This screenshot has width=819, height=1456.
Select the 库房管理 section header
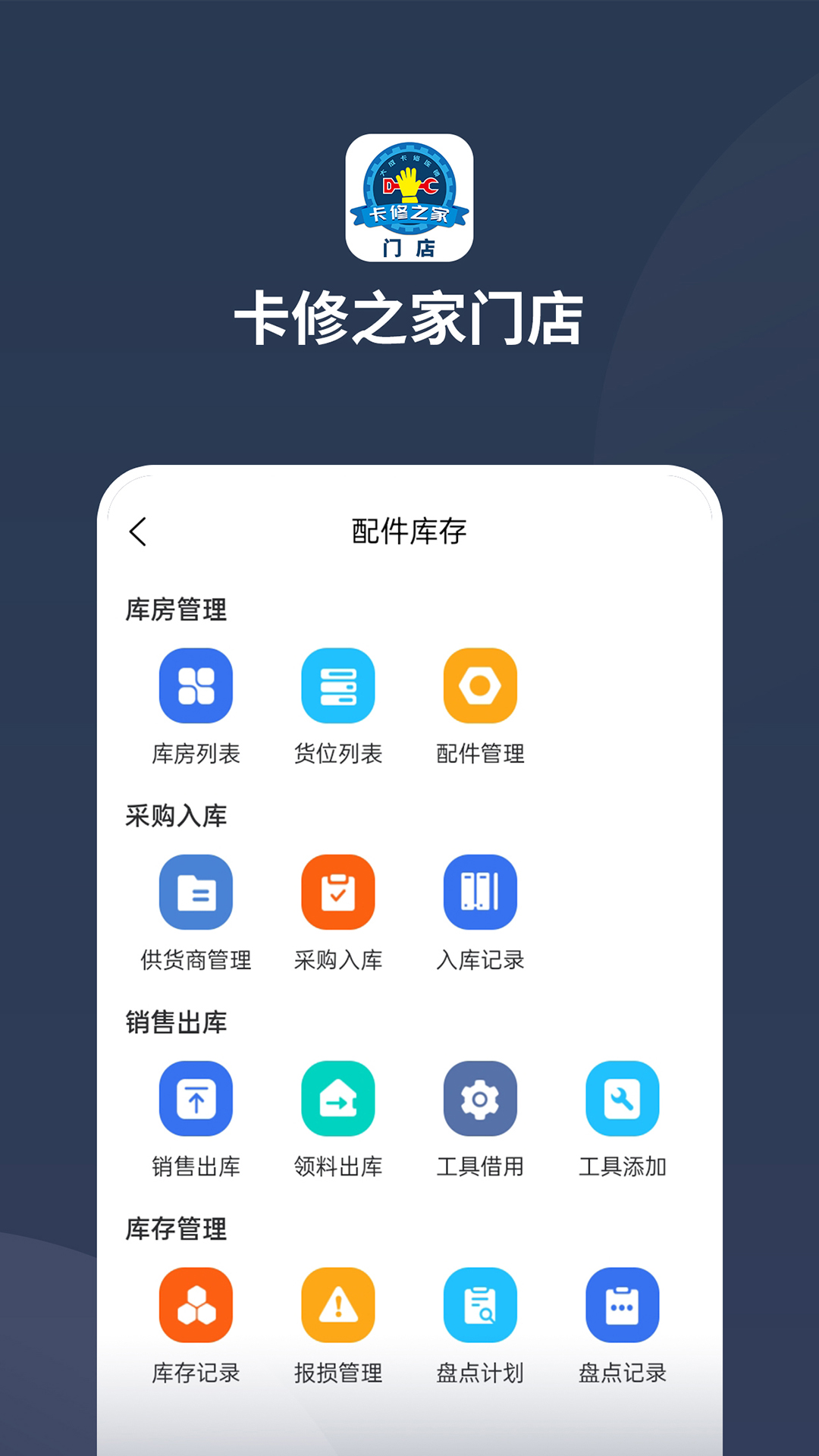[x=176, y=610]
